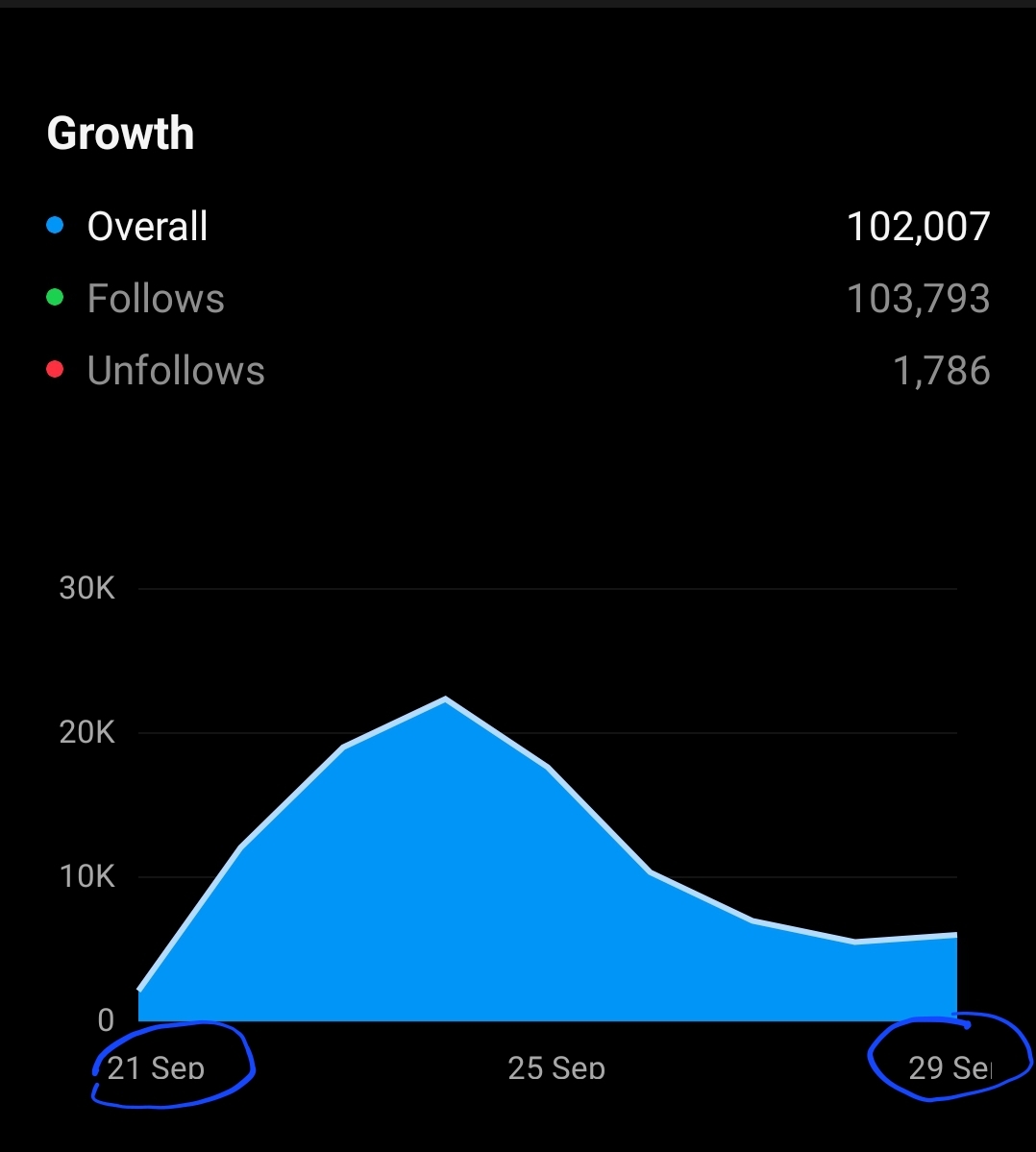Show the Unfollows graph
The width and height of the screenshot is (1036, 1152).
(175, 371)
